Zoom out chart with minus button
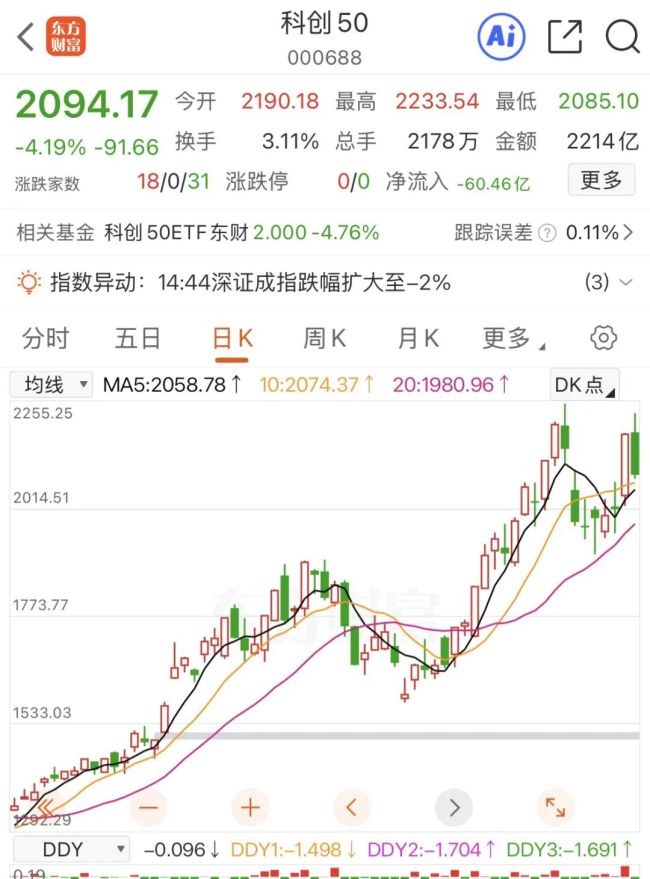The height and width of the screenshot is (879, 650). tap(148, 807)
